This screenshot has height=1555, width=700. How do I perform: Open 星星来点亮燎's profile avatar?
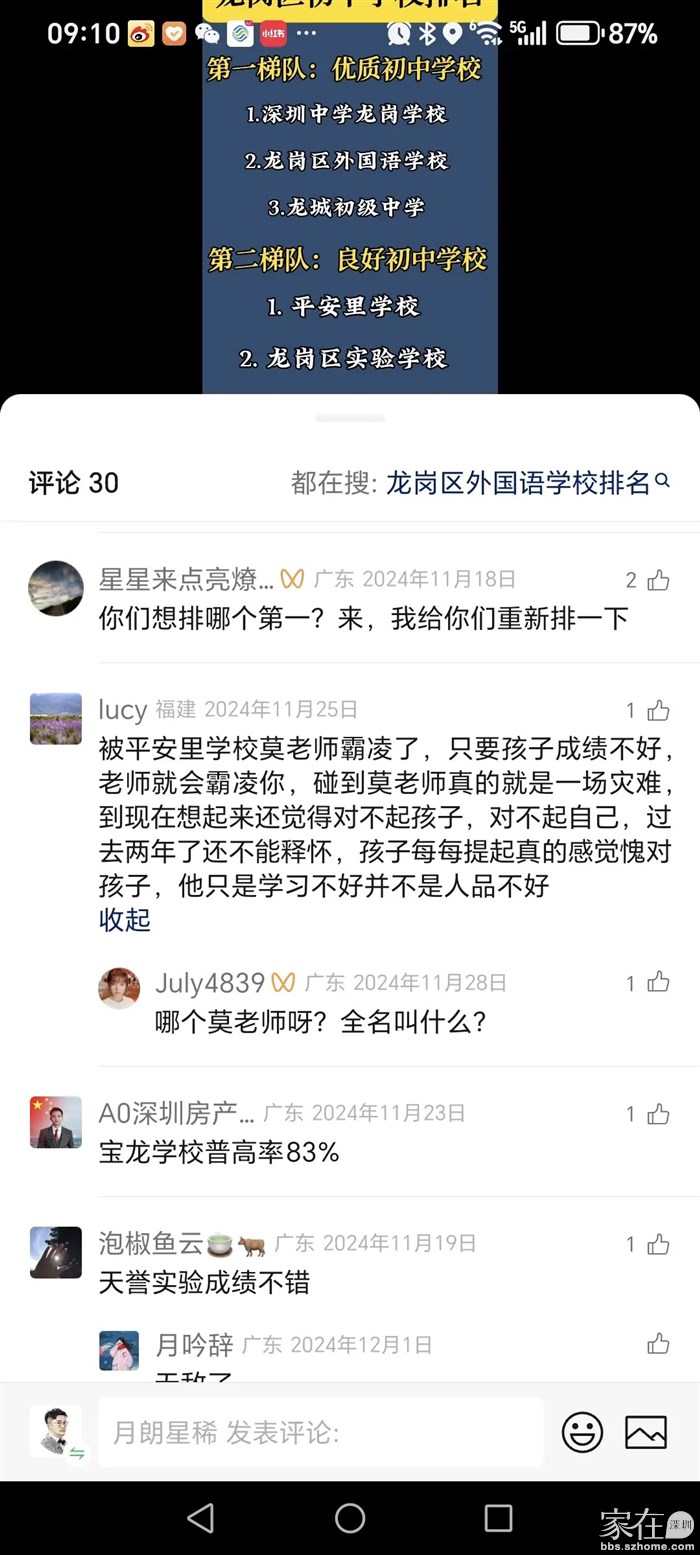click(x=56, y=588)
